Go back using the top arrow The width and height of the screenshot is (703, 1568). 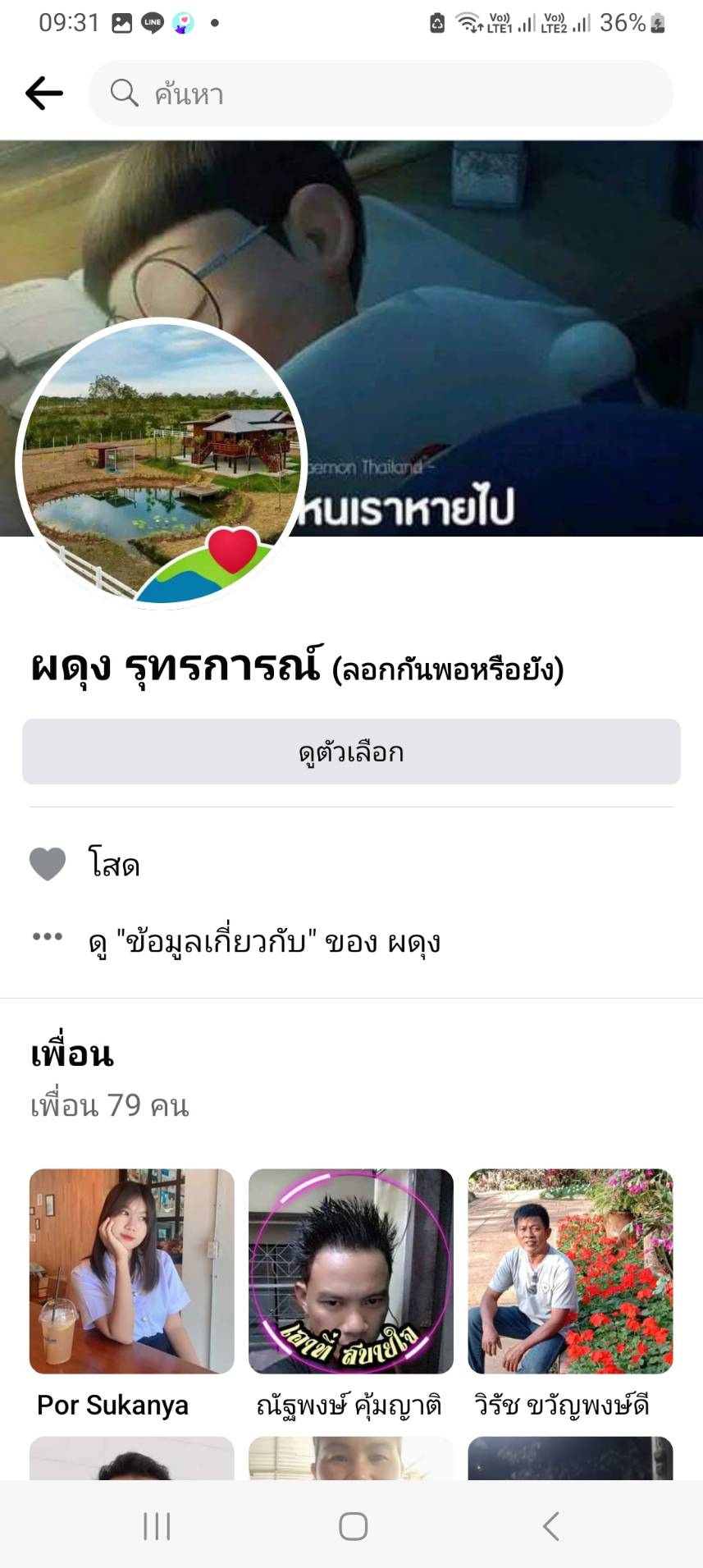tap(44, 94)
